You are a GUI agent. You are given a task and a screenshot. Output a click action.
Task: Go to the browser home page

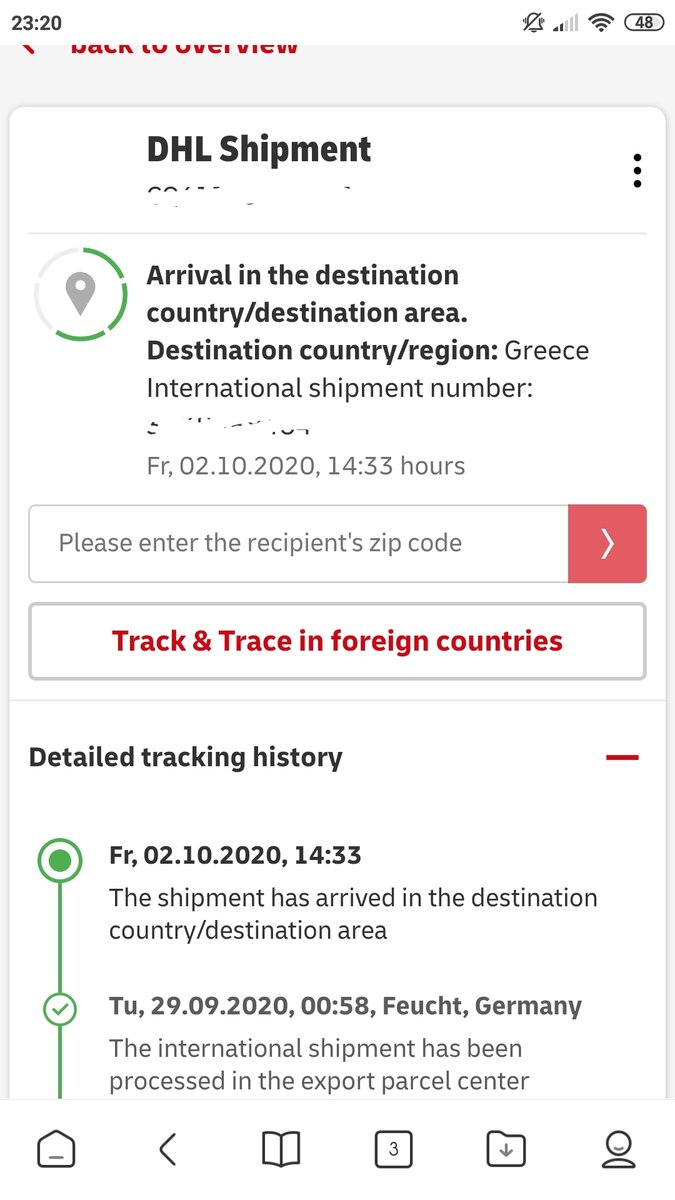pos(56,1150)
